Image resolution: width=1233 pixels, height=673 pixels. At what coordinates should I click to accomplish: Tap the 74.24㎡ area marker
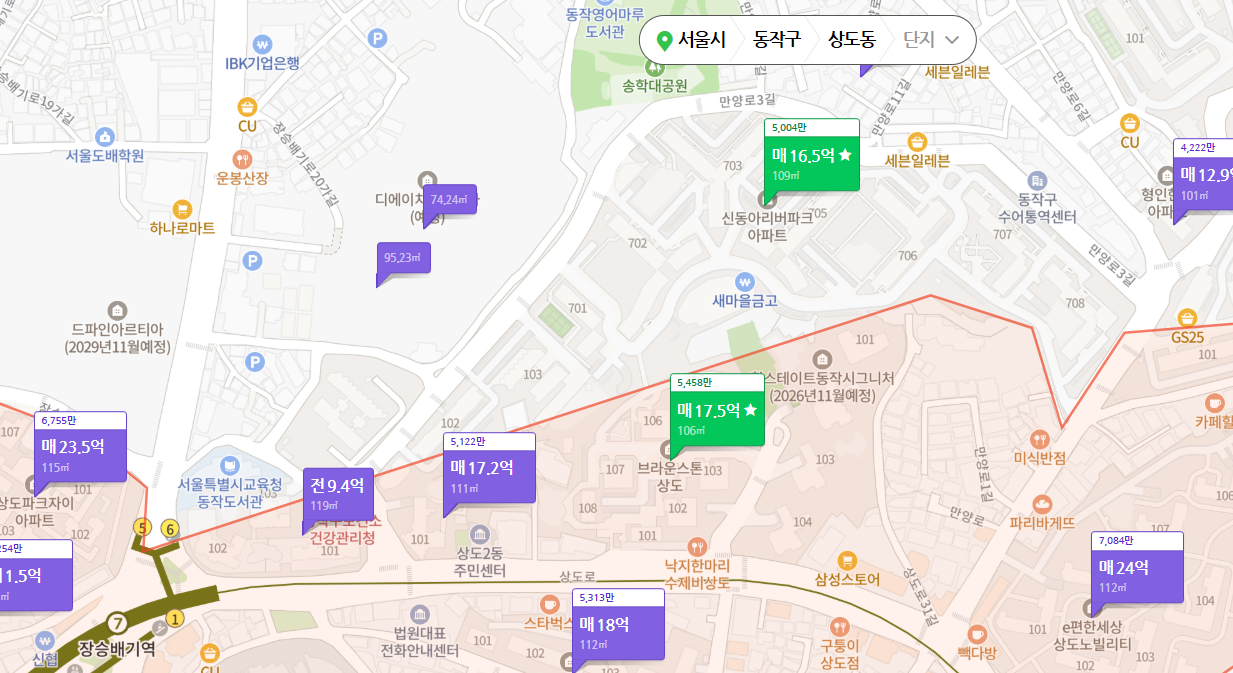tap(449, 199)
